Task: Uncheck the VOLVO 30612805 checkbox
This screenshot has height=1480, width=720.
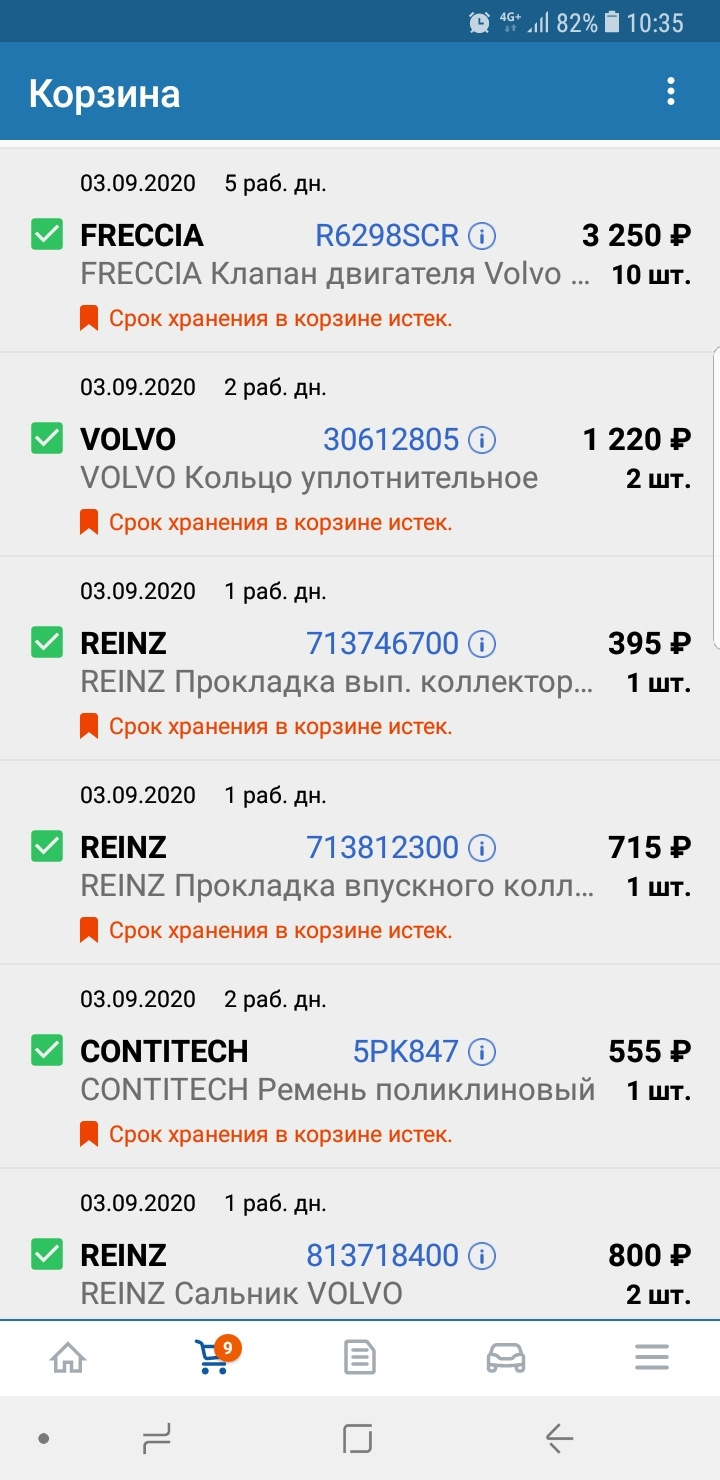Action: [x=47, y=439]
